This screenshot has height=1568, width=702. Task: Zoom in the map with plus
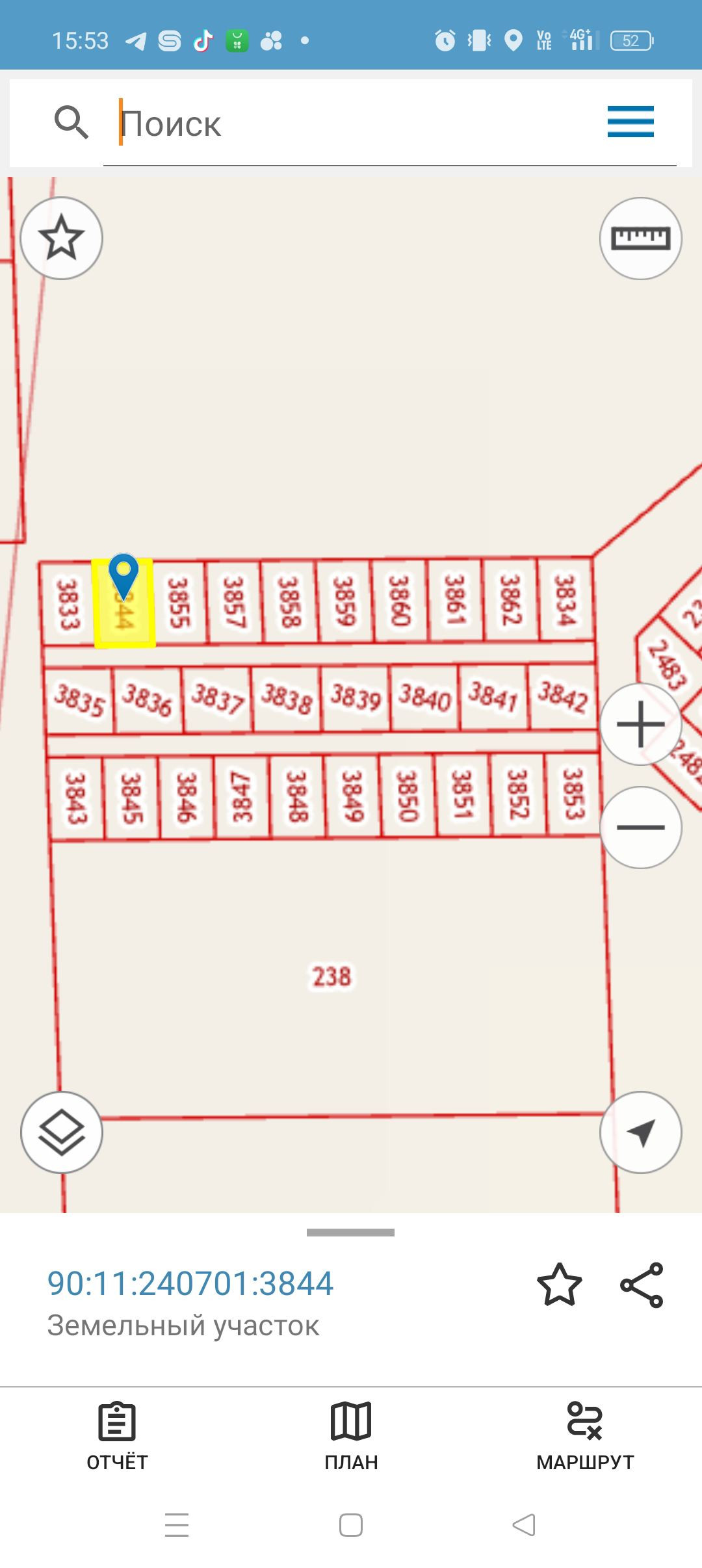pos(640,724)
